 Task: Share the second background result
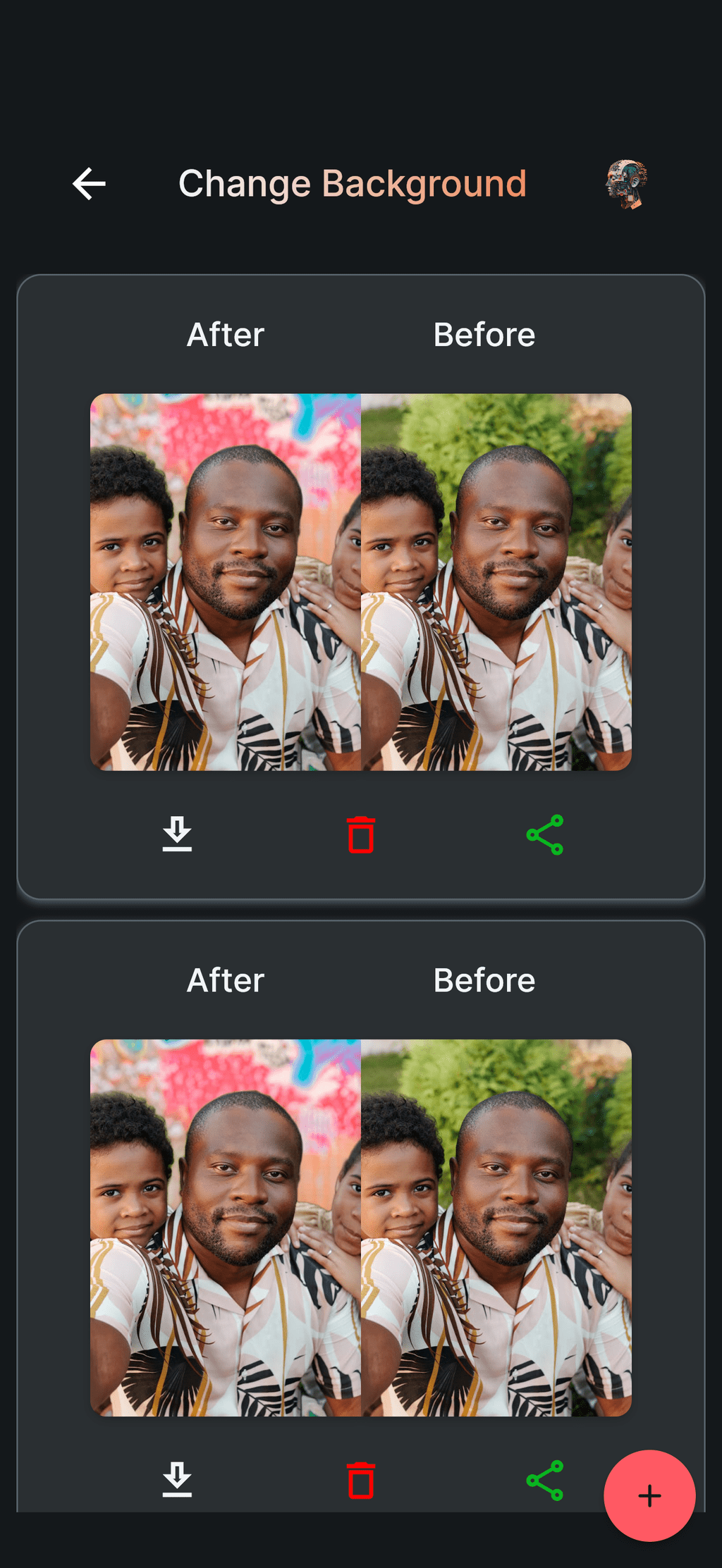pyautogui.click(x=545, y=1480)
